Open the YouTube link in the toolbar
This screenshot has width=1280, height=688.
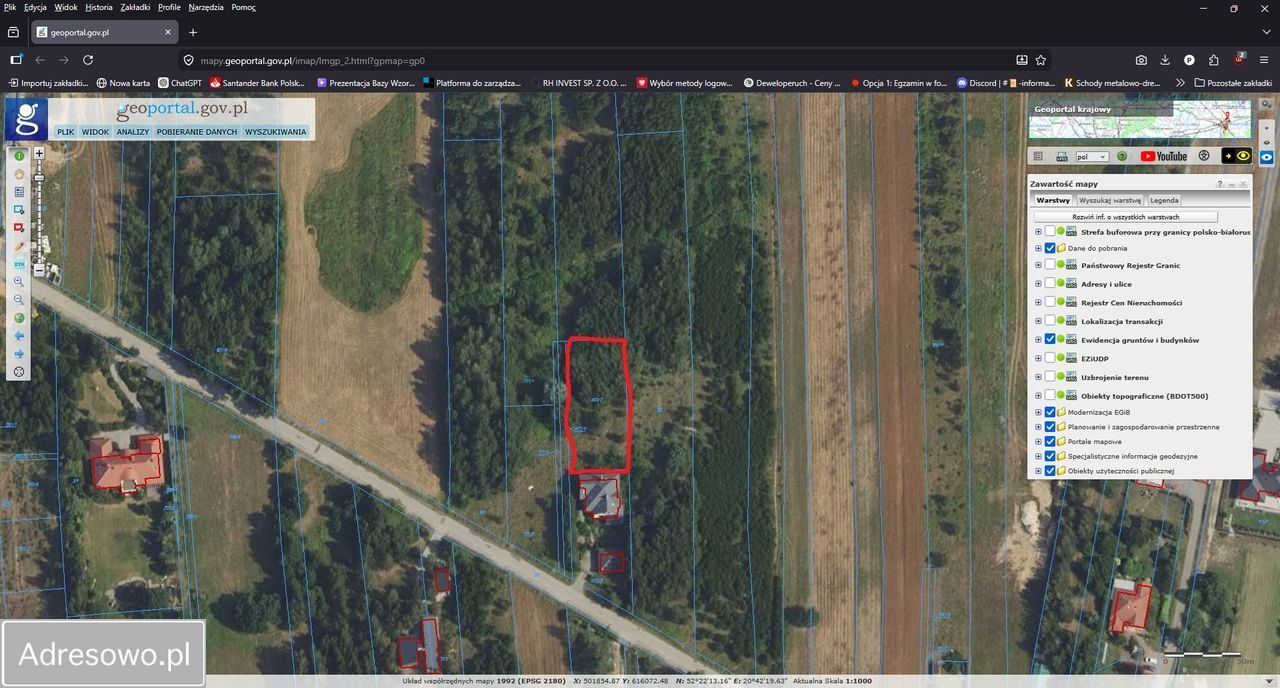click(1163, 156)
